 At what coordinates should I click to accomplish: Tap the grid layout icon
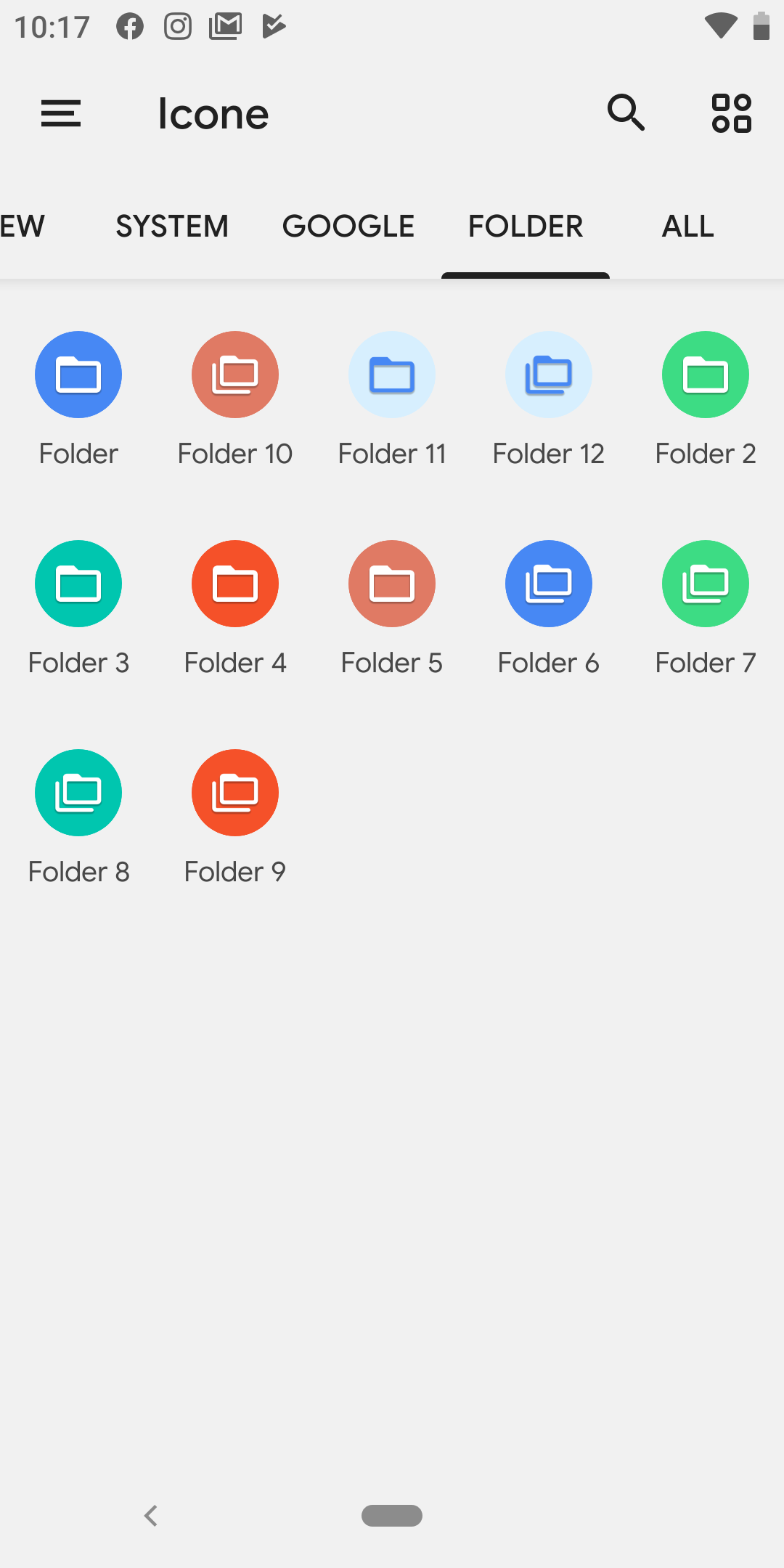(x=731, y=113)
